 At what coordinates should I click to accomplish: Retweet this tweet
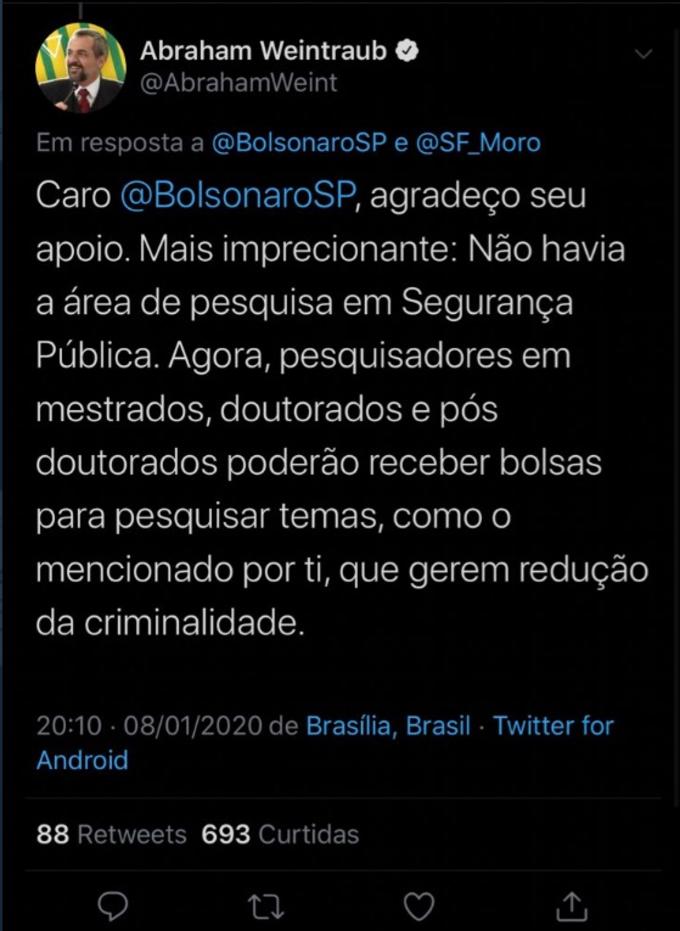click(x=266, y=906)
